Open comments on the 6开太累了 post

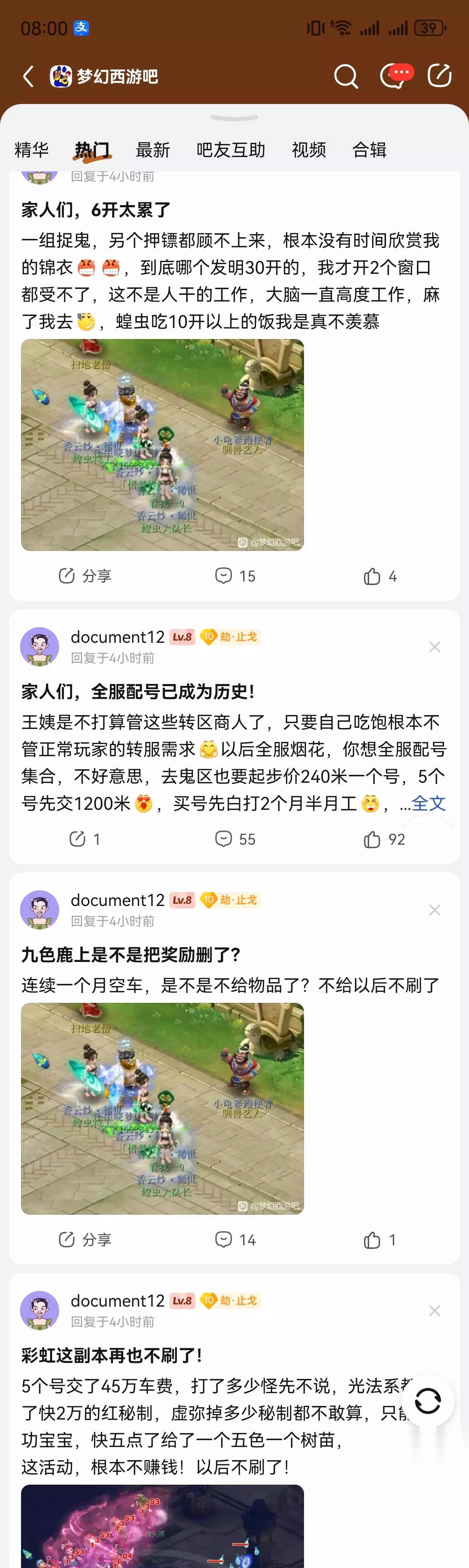(235, 576)
